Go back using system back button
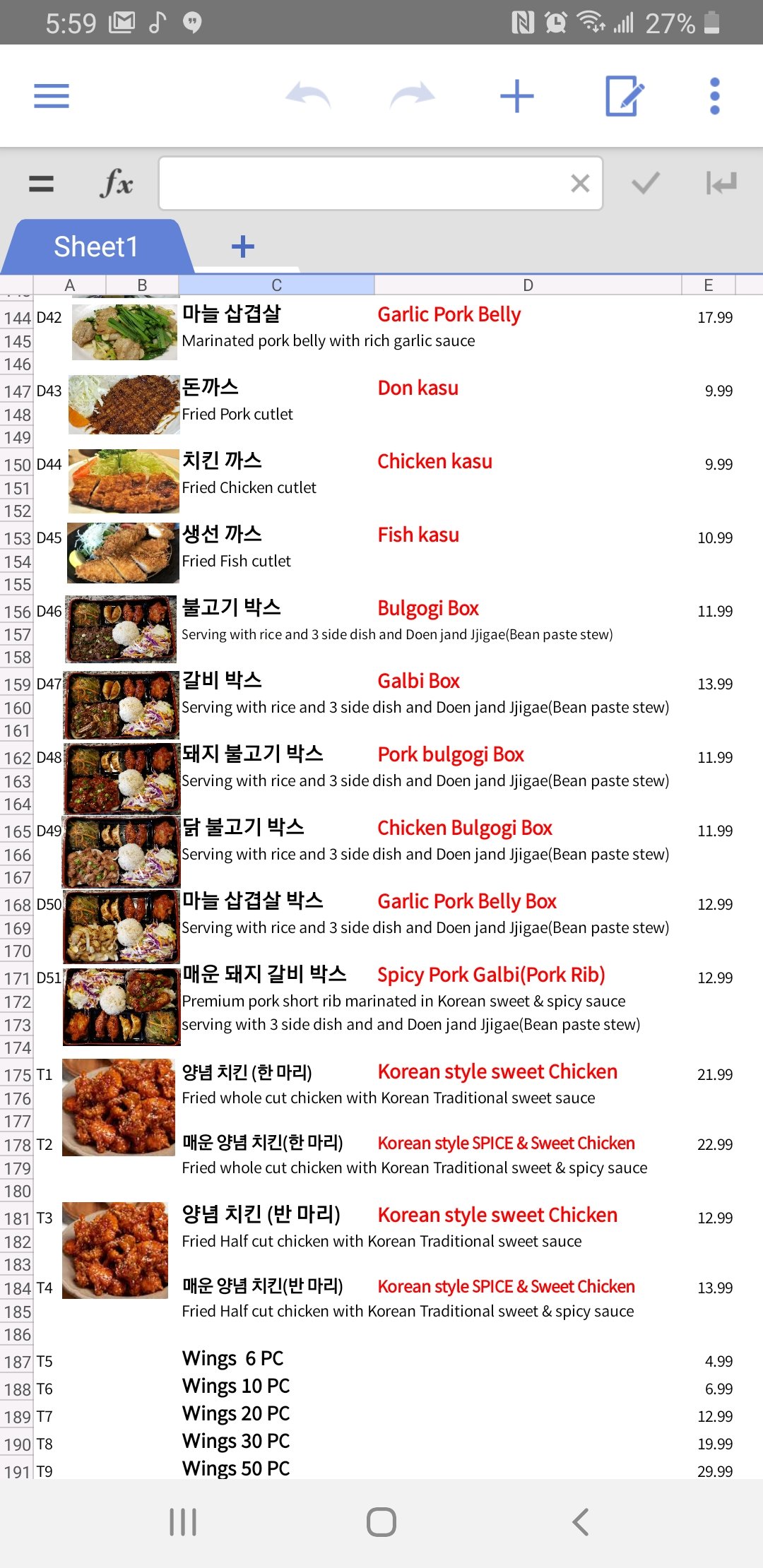 click(x=580, y=1522)
